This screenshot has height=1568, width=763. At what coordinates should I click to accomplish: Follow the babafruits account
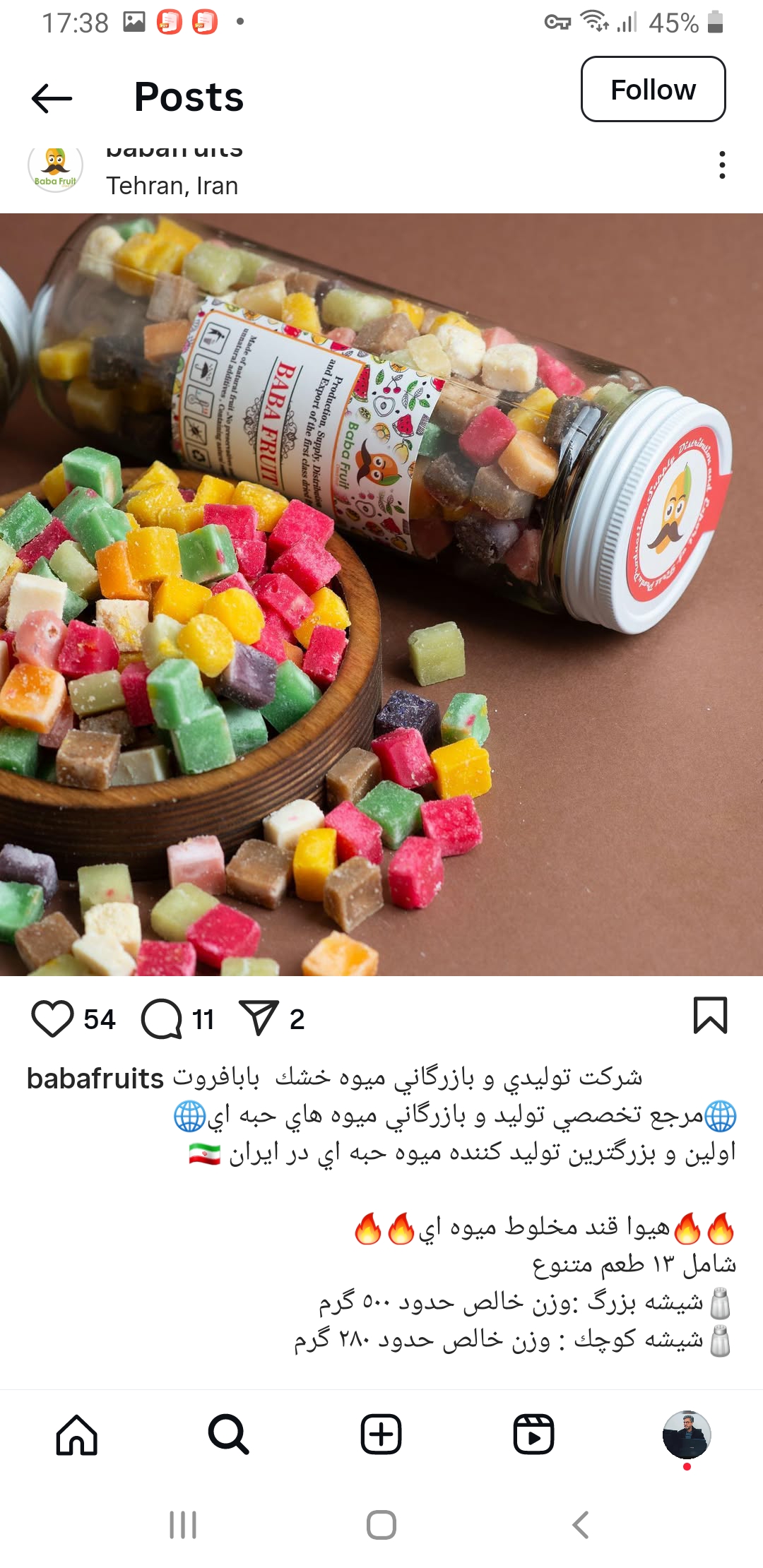[653, 90]
